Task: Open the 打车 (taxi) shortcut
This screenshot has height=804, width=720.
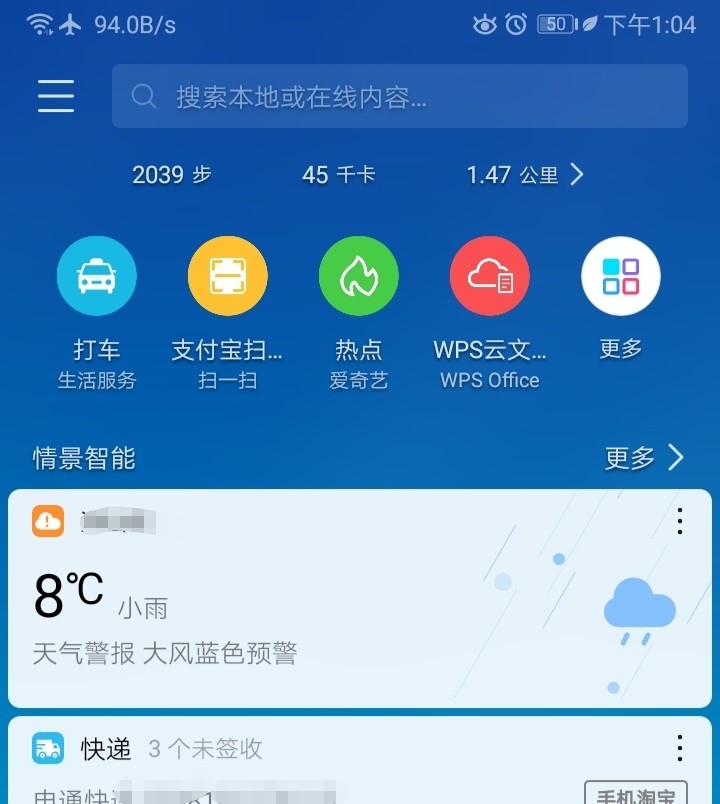Action: pos(97,275)
